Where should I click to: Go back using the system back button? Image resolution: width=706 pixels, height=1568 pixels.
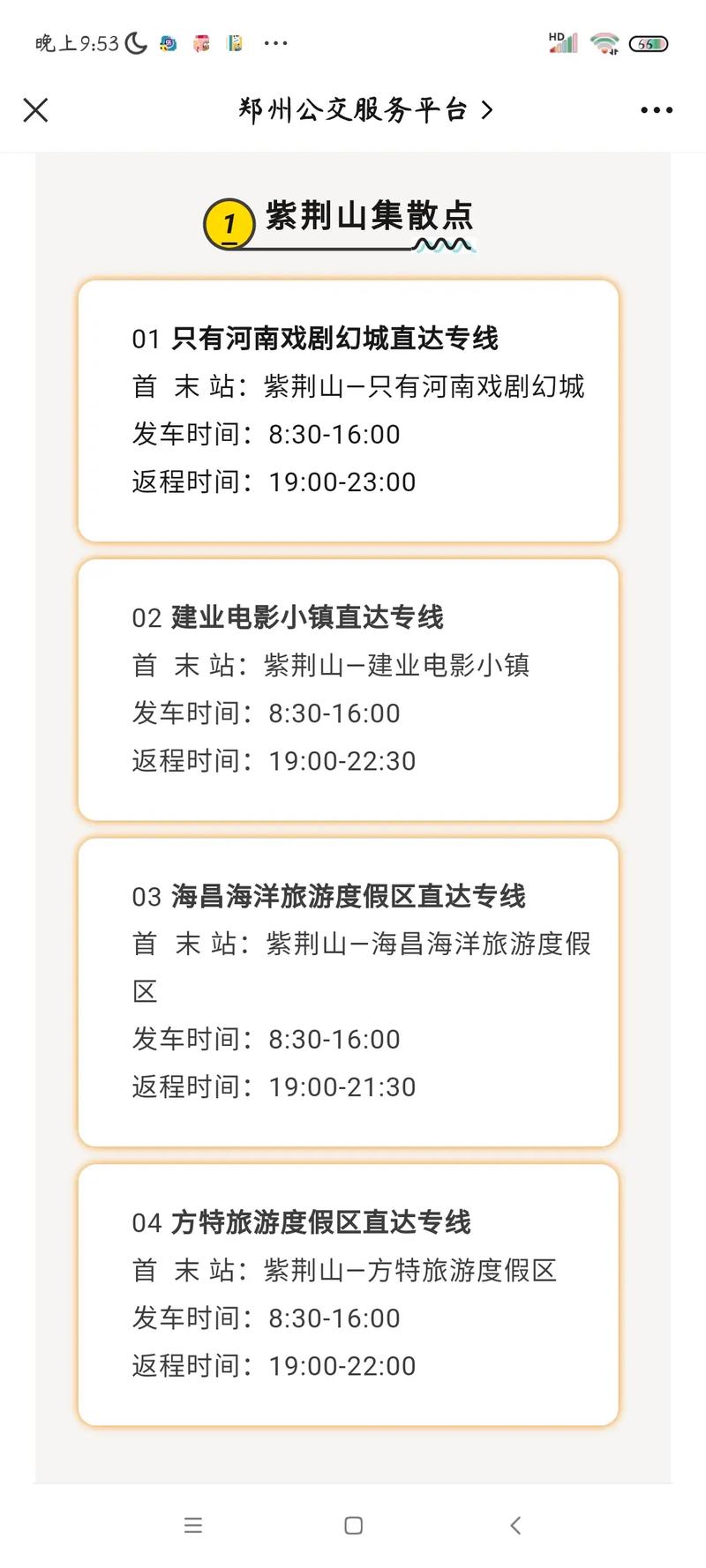pyautogui.click(x=515, y=1525)
